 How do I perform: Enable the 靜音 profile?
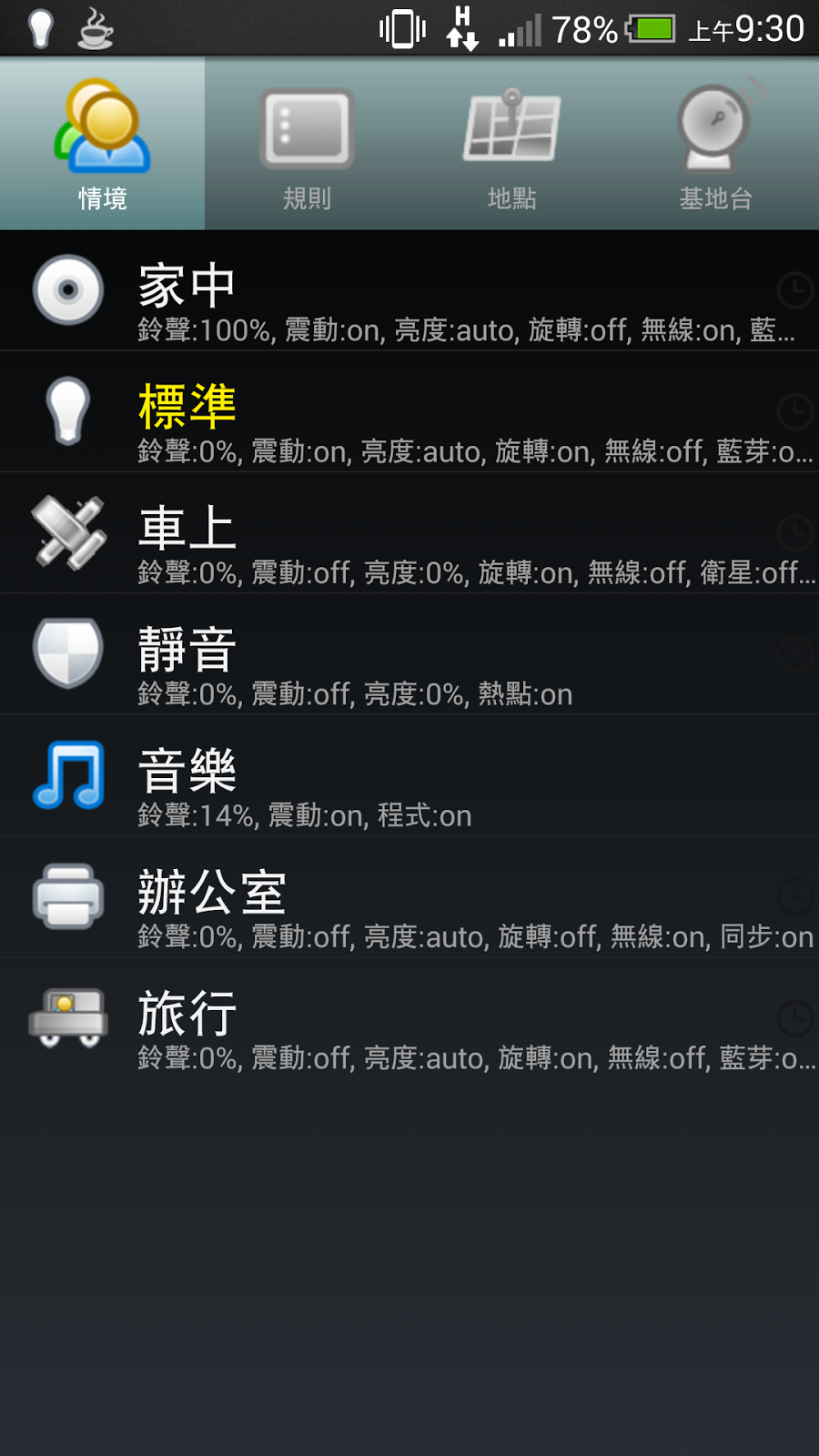[x=409, y=655]
